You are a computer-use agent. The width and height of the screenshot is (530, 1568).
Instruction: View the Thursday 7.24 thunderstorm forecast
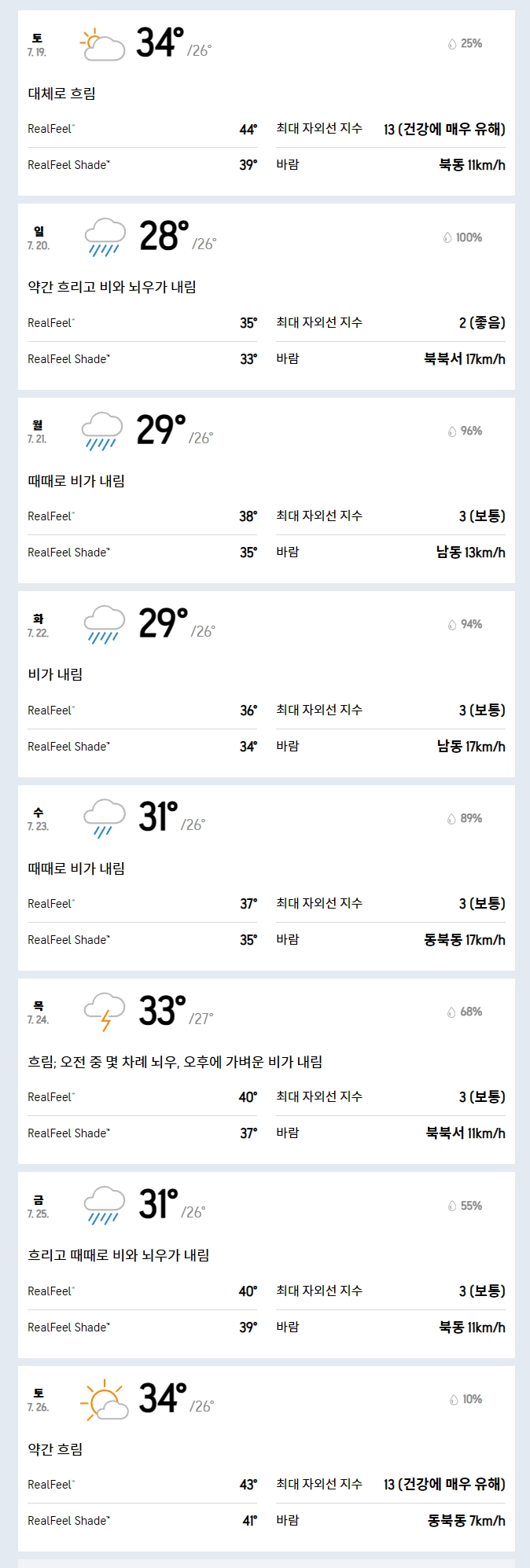coord(266,1070)
